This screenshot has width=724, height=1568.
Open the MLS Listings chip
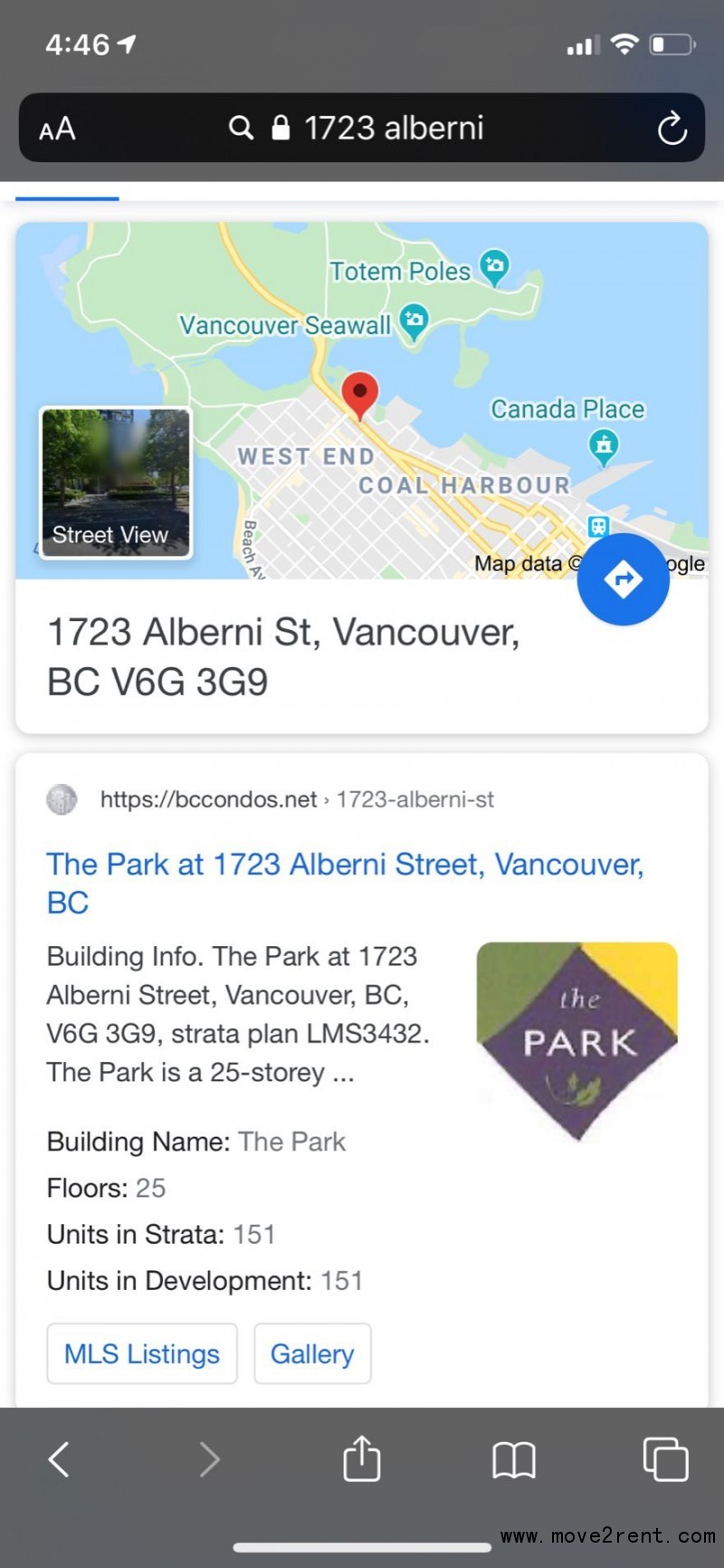coord(142,1353)
